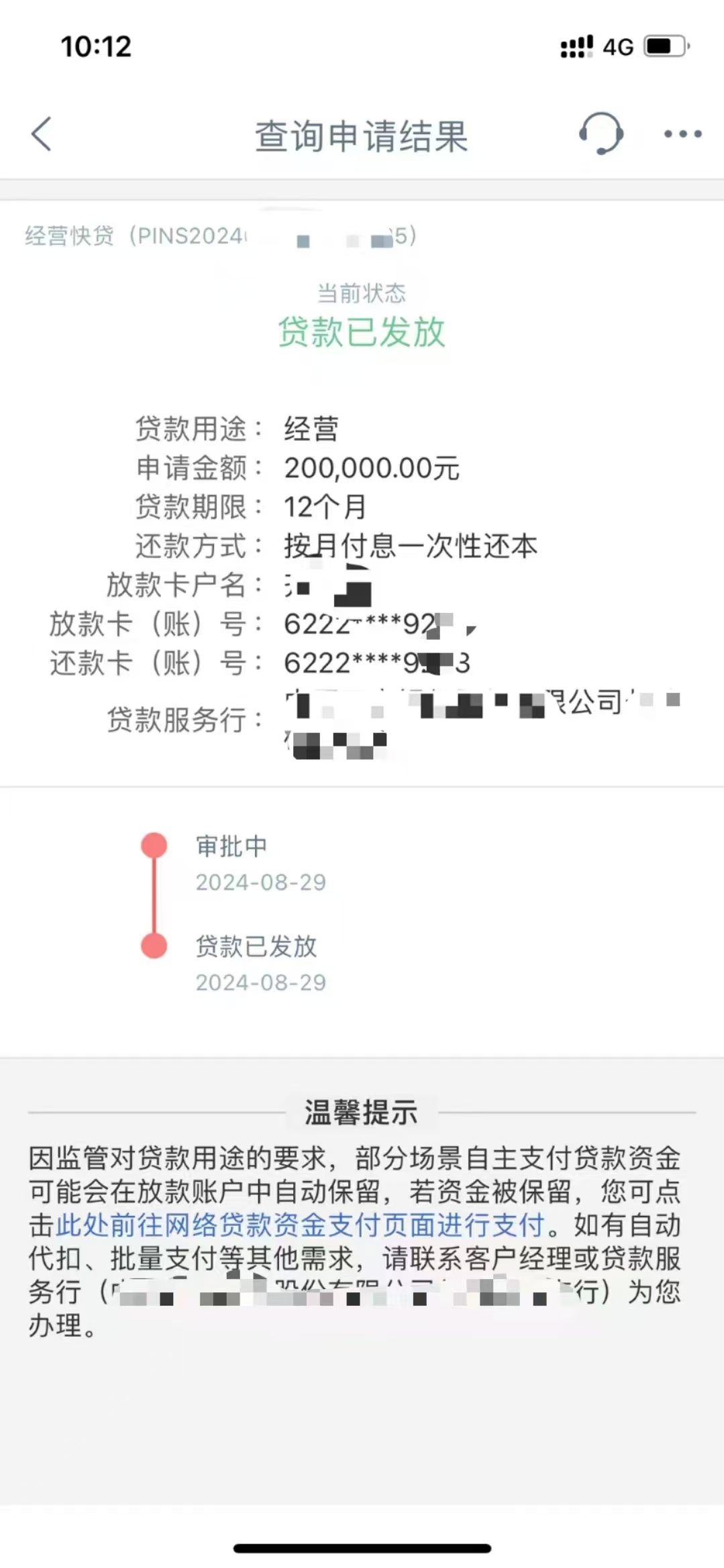Image resolution: width=724 pixels, height=1568 pixels.
Task: Tap the masked 放款卡 account number
Action: pyautogui.click(x=372, y=625)
